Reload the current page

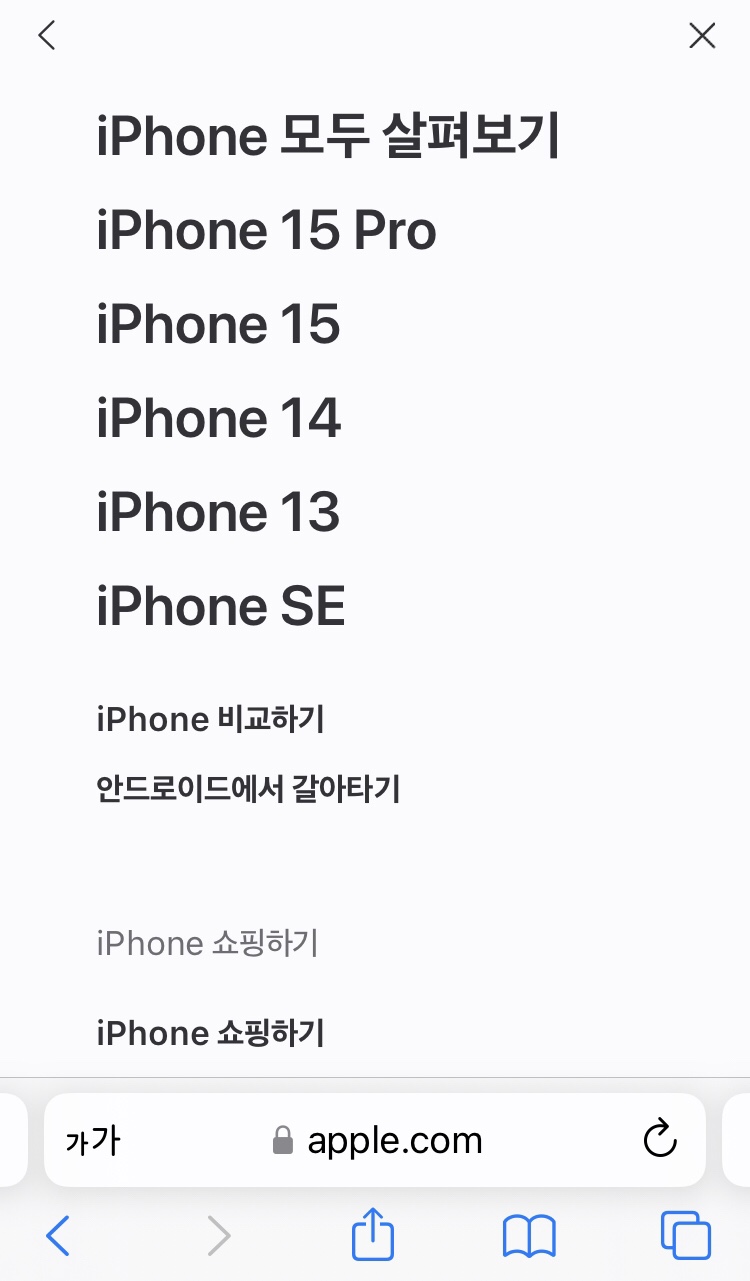click(660, 1140)
